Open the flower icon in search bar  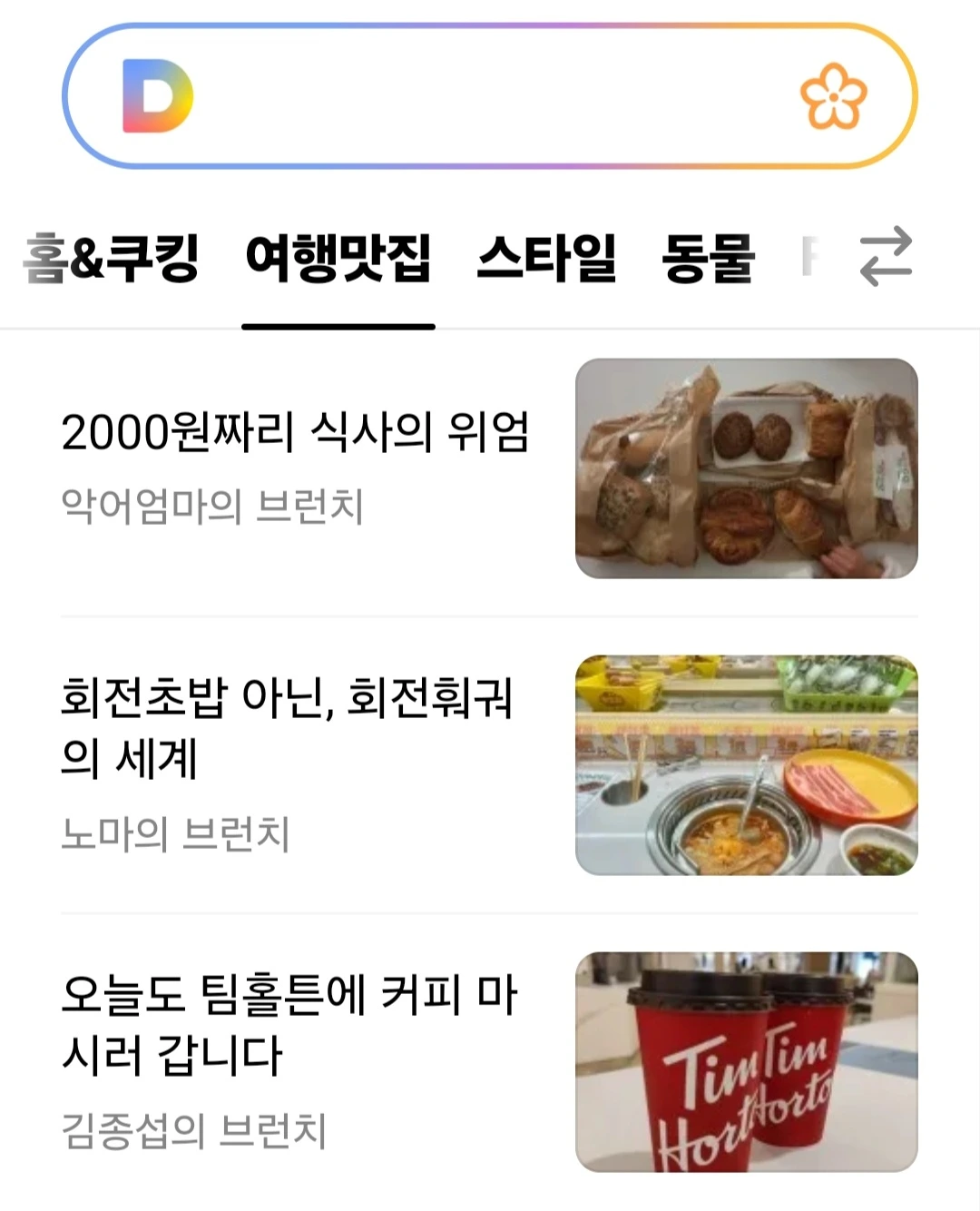click(833, 97)
